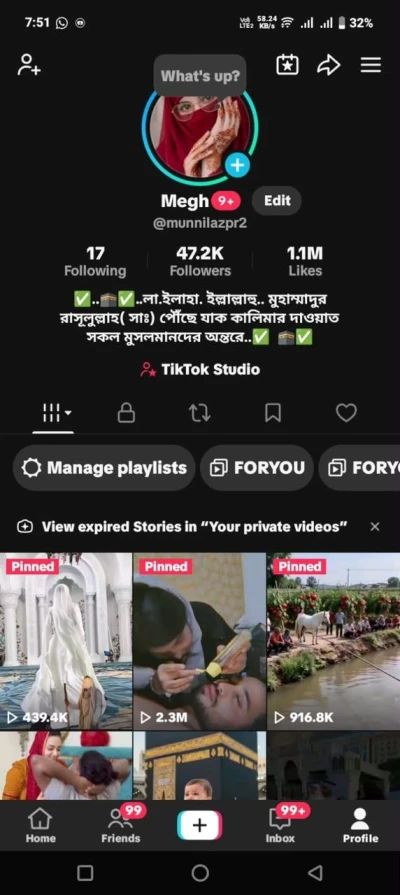Image resolution: width=400 pixels, height=895 pixels.
Task: Open the events calendar star icon
Action: (287, 65)
